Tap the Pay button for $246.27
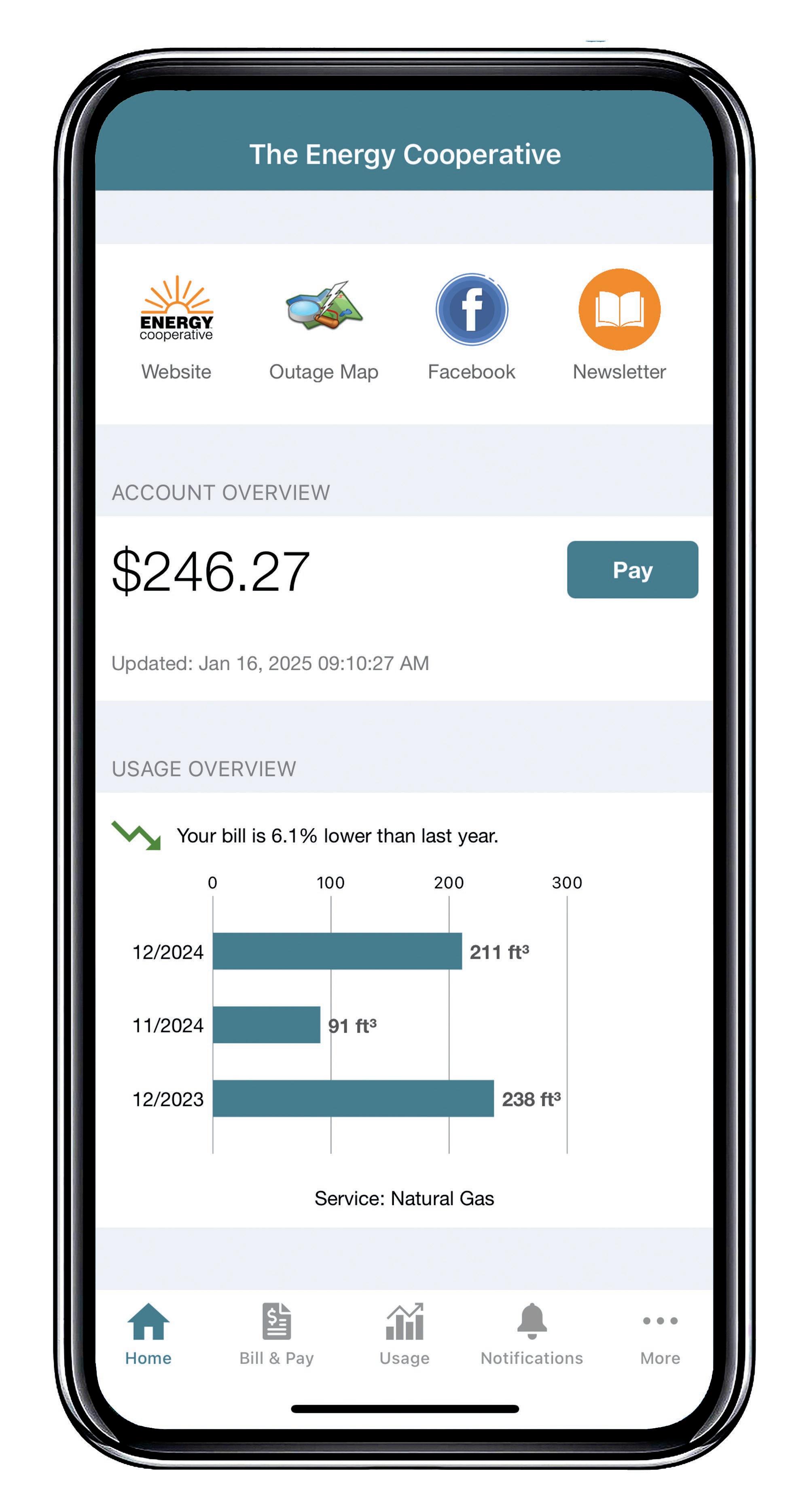 pyautogui.click(x=632, y=569)
